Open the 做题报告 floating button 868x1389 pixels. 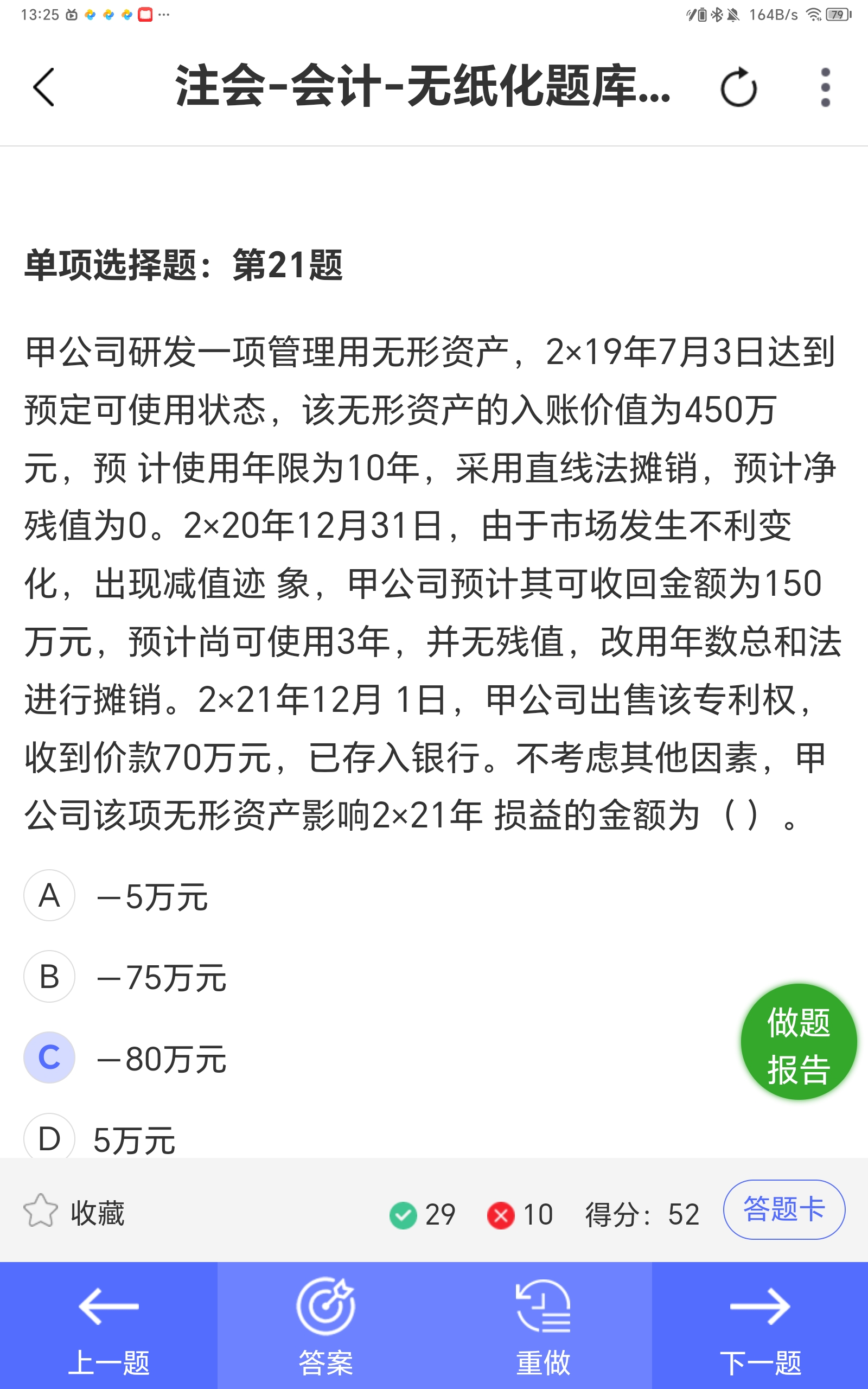[799, 1041]
